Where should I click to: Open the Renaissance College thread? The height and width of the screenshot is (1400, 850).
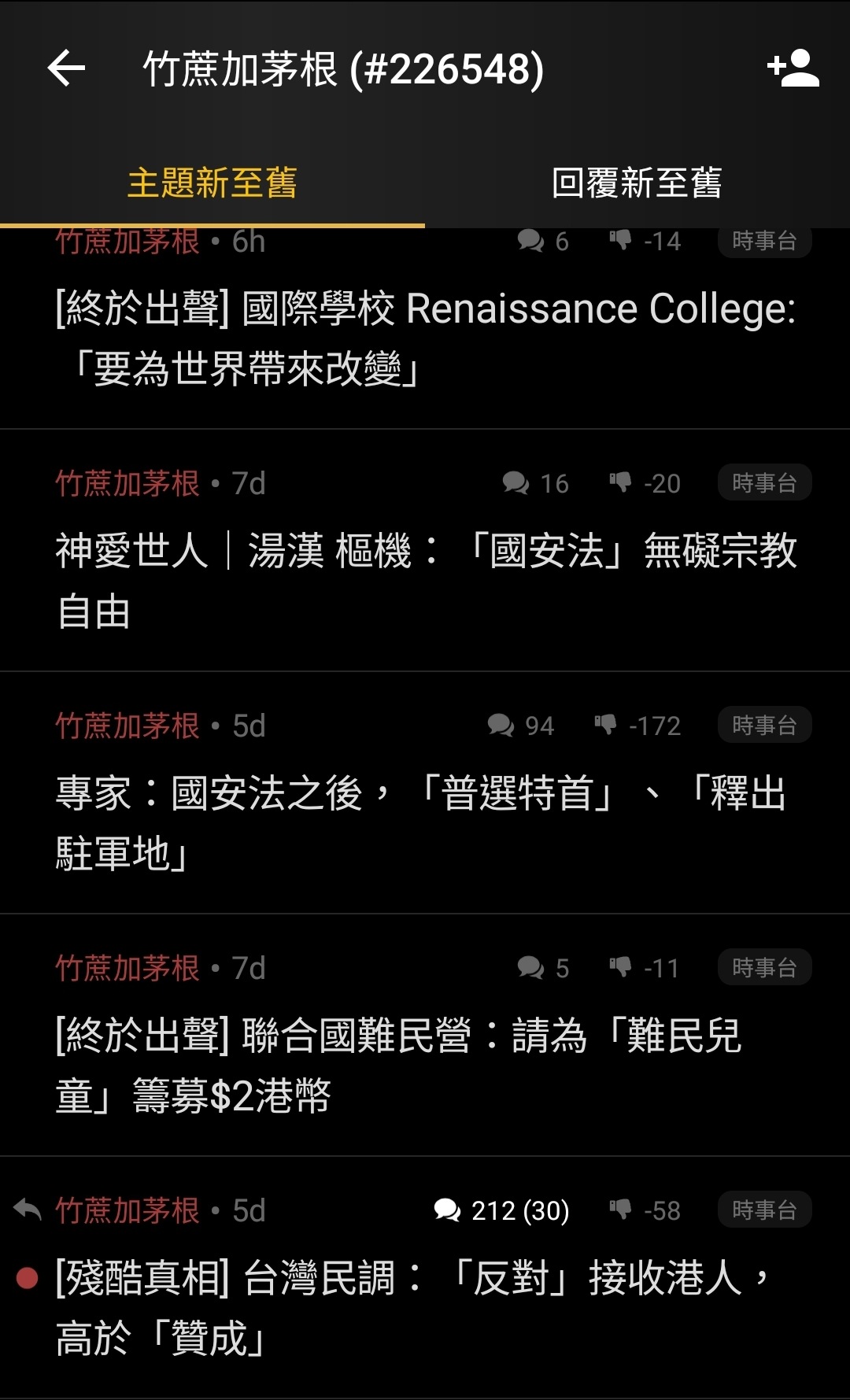pos(425,329)
